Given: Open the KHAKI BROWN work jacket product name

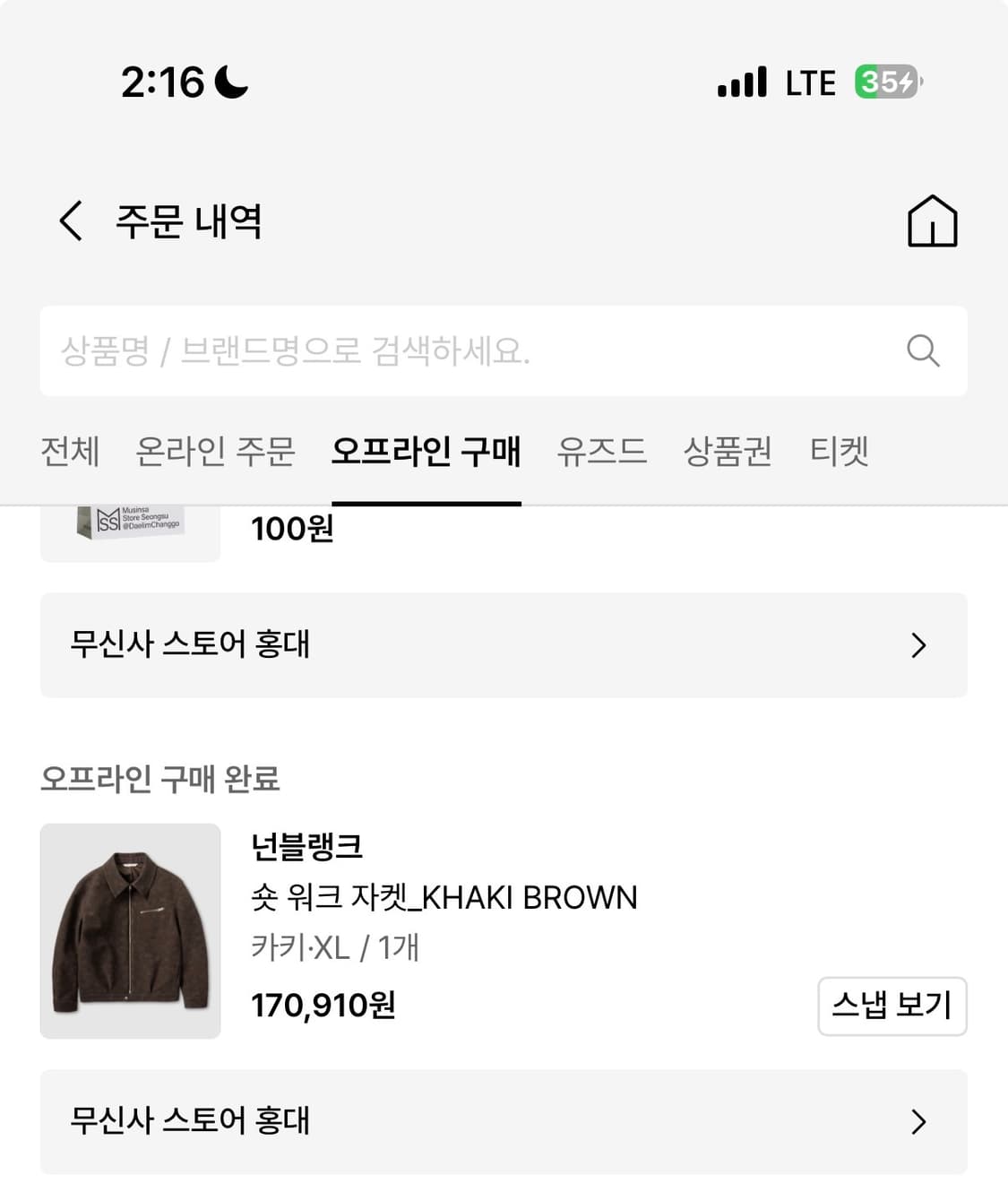Looking at the screenshot, I should point(444,897).
